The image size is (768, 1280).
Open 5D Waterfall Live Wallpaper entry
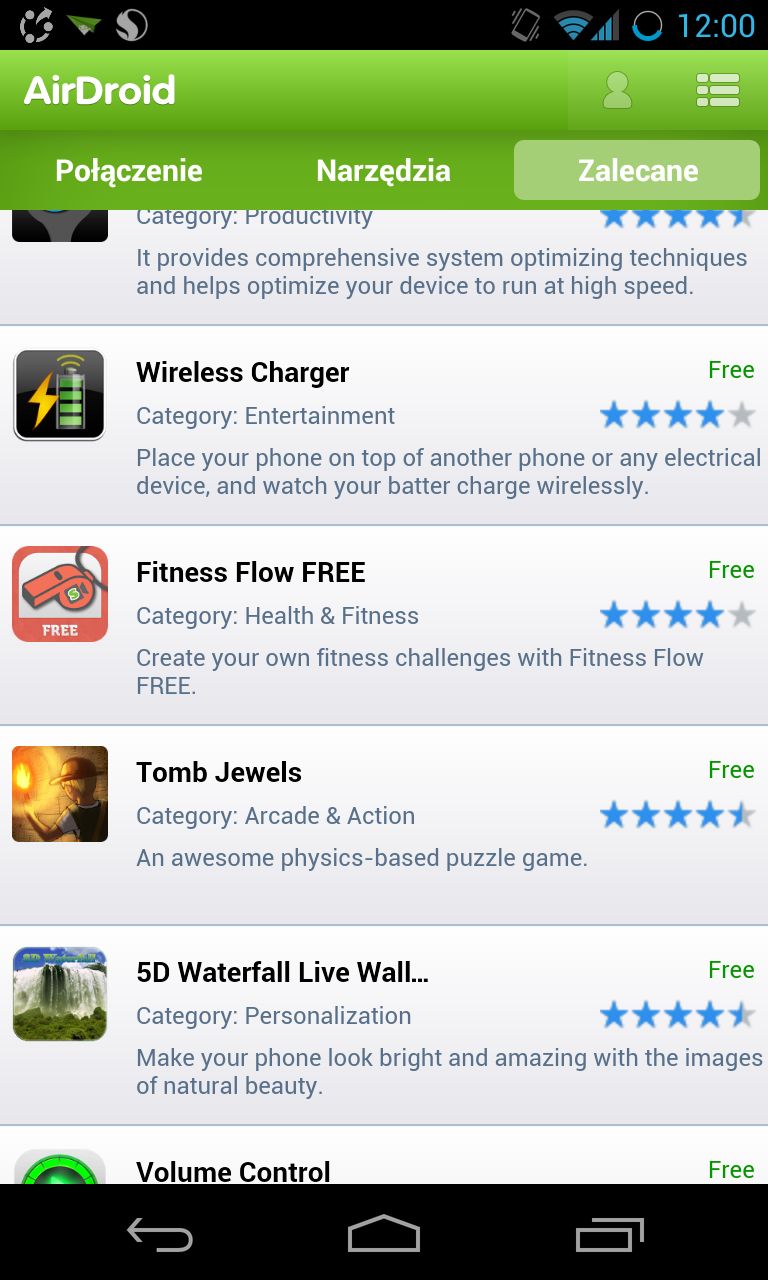tap(384, 1025)
